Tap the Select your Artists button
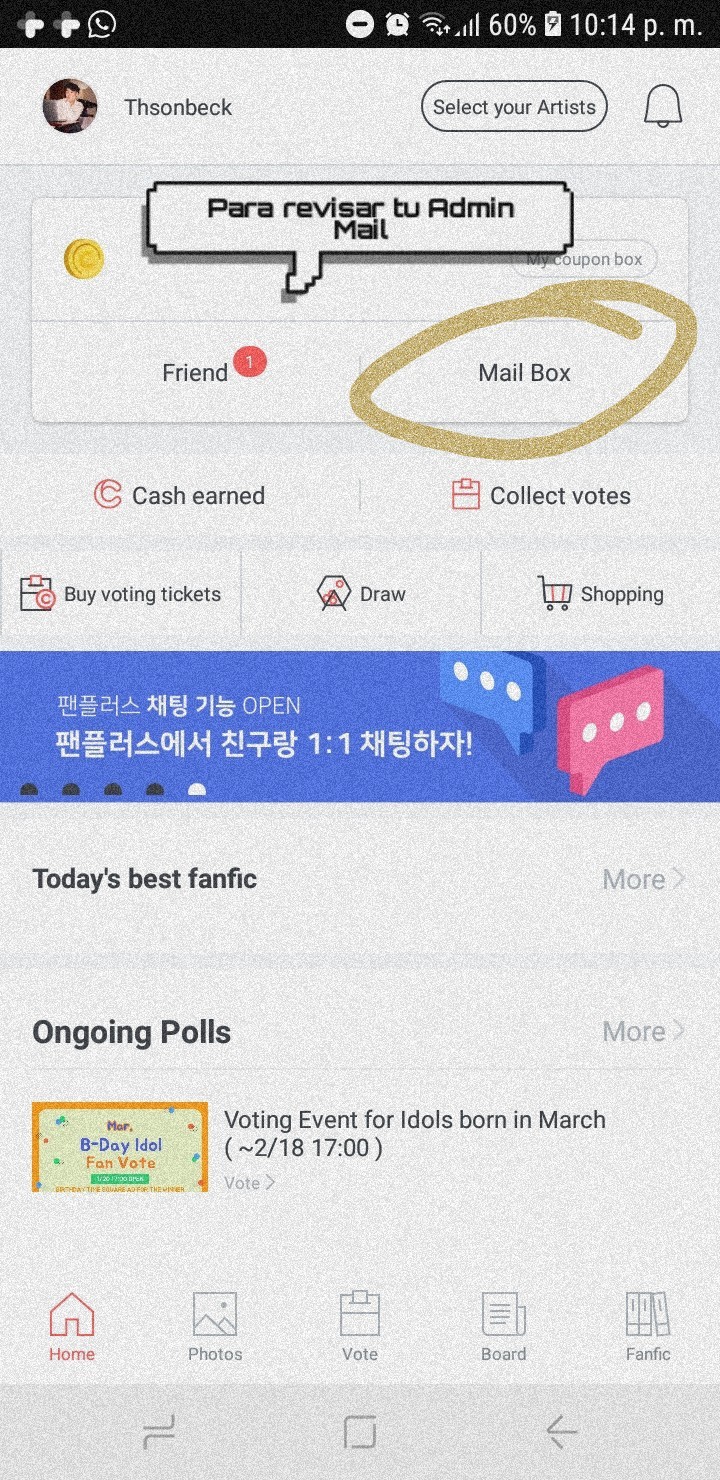Screen dimensions: 720x1480 (x=514, y=108)
